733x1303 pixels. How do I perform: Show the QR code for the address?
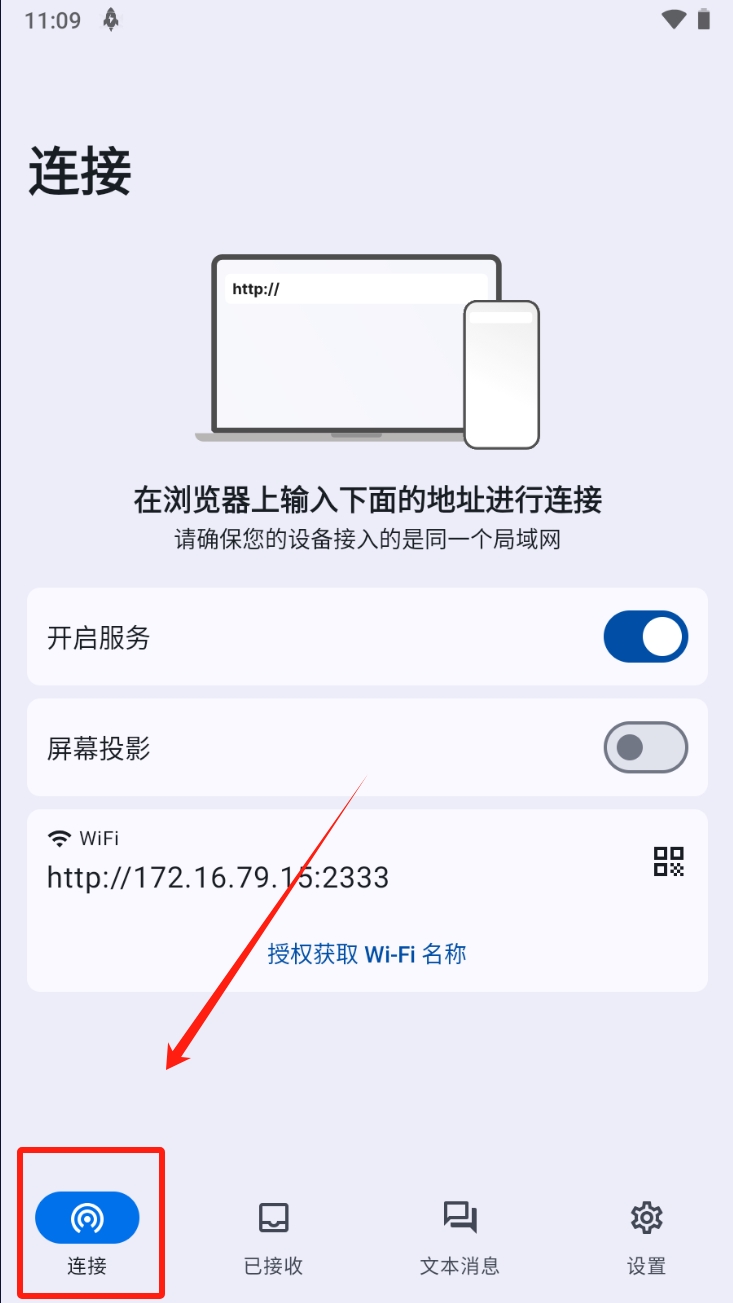click(668, 861)
